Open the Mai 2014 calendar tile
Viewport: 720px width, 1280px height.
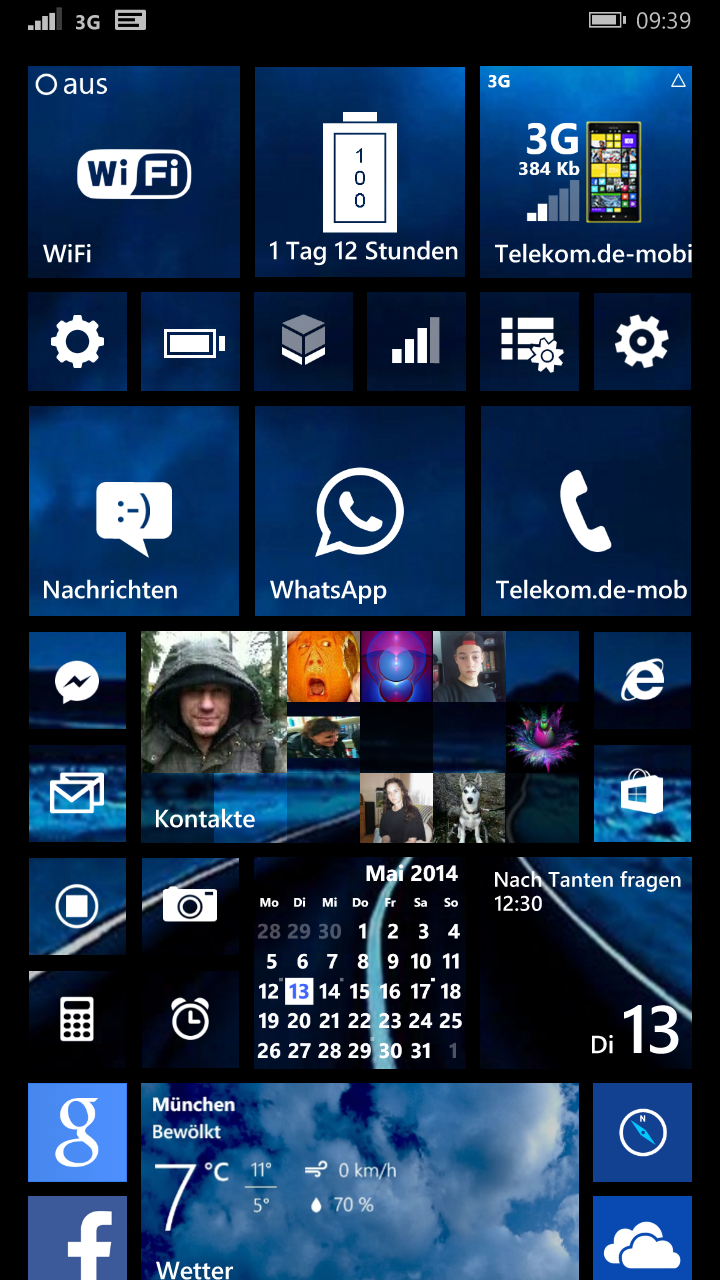(x=360, y=963)
